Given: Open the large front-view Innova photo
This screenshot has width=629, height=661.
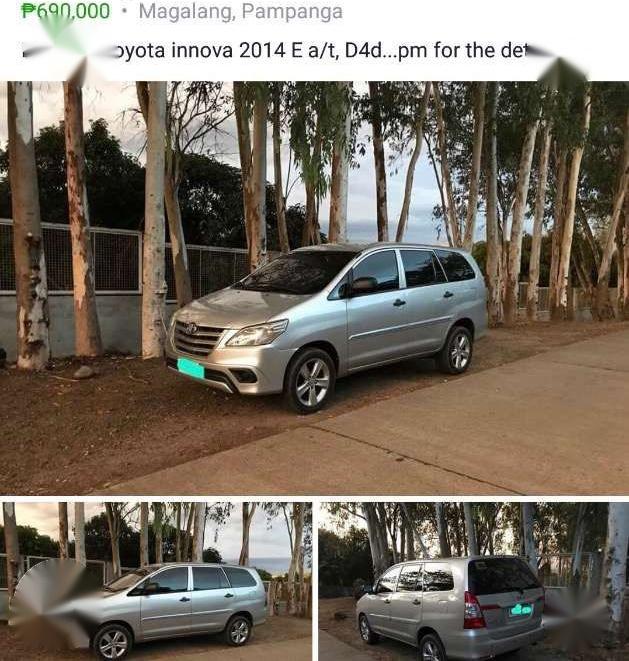Looking at the screenshot, I should tap(314, 288).
